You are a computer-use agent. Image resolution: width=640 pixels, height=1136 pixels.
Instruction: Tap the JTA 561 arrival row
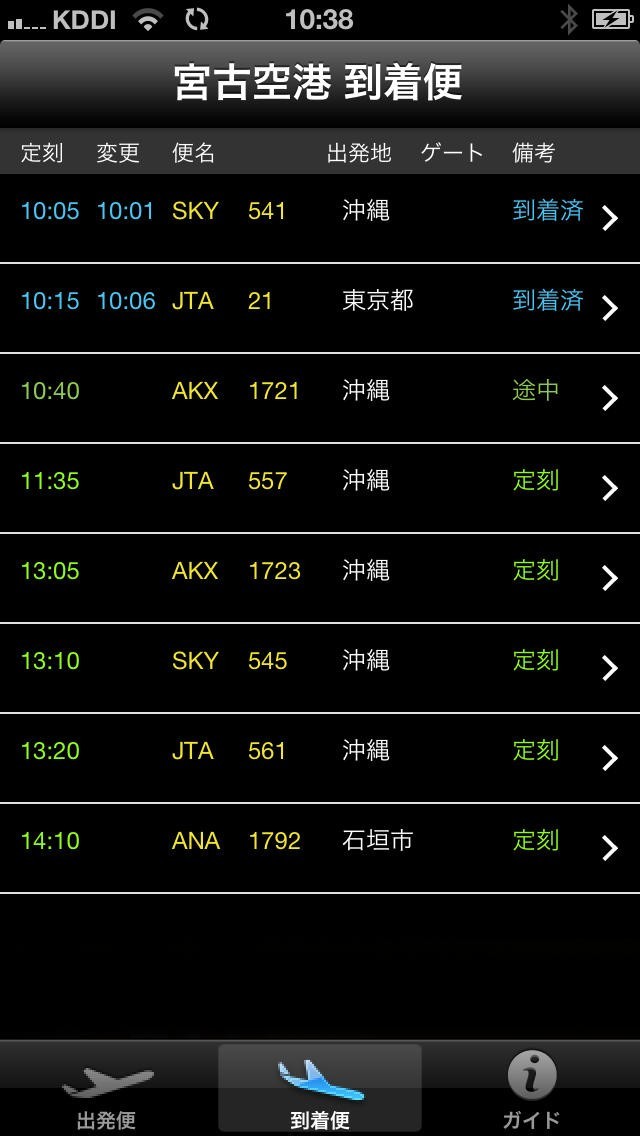tap(320, 758)
